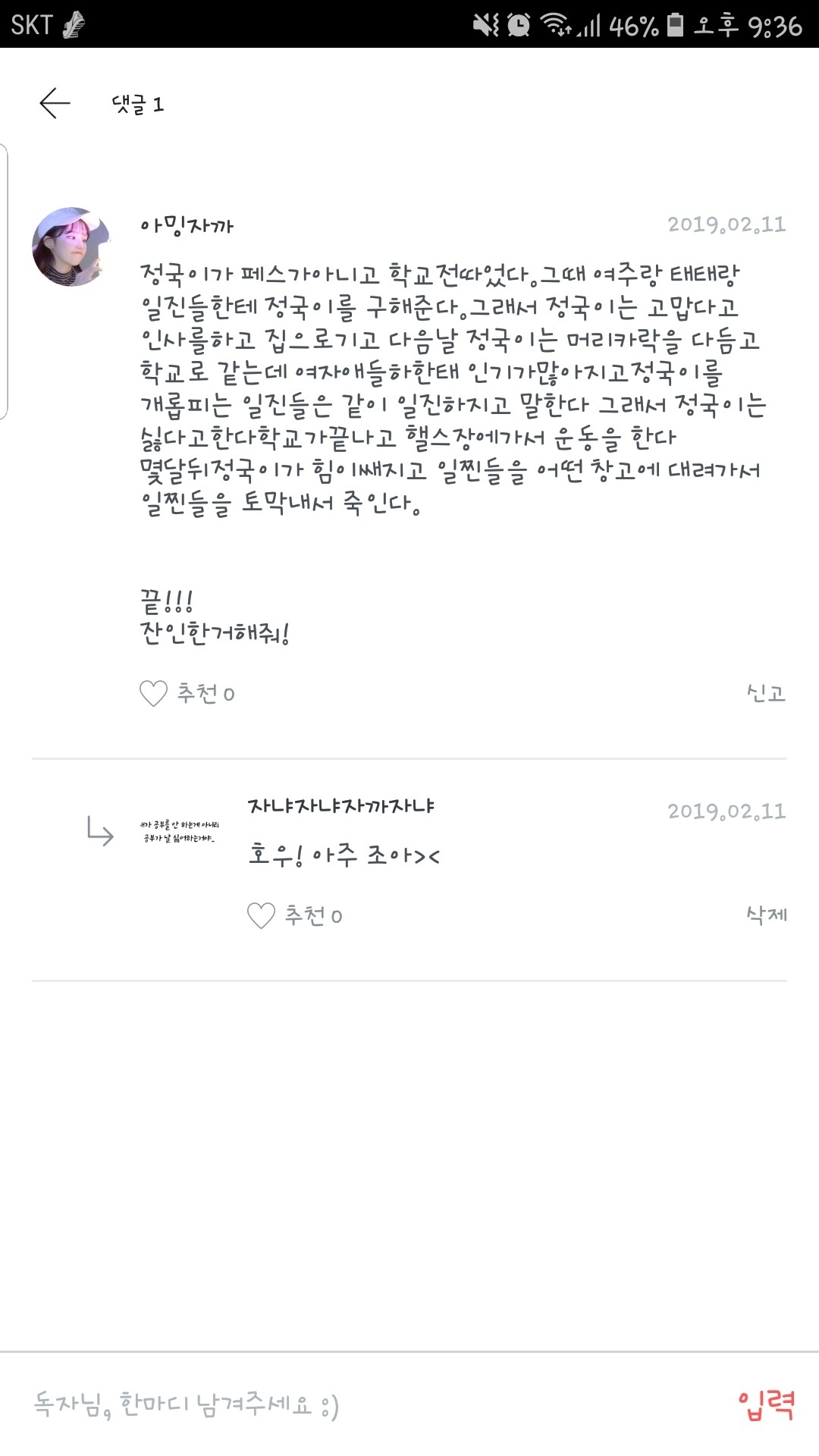Like 아밍자까's comment with the heart

(154, 693)
